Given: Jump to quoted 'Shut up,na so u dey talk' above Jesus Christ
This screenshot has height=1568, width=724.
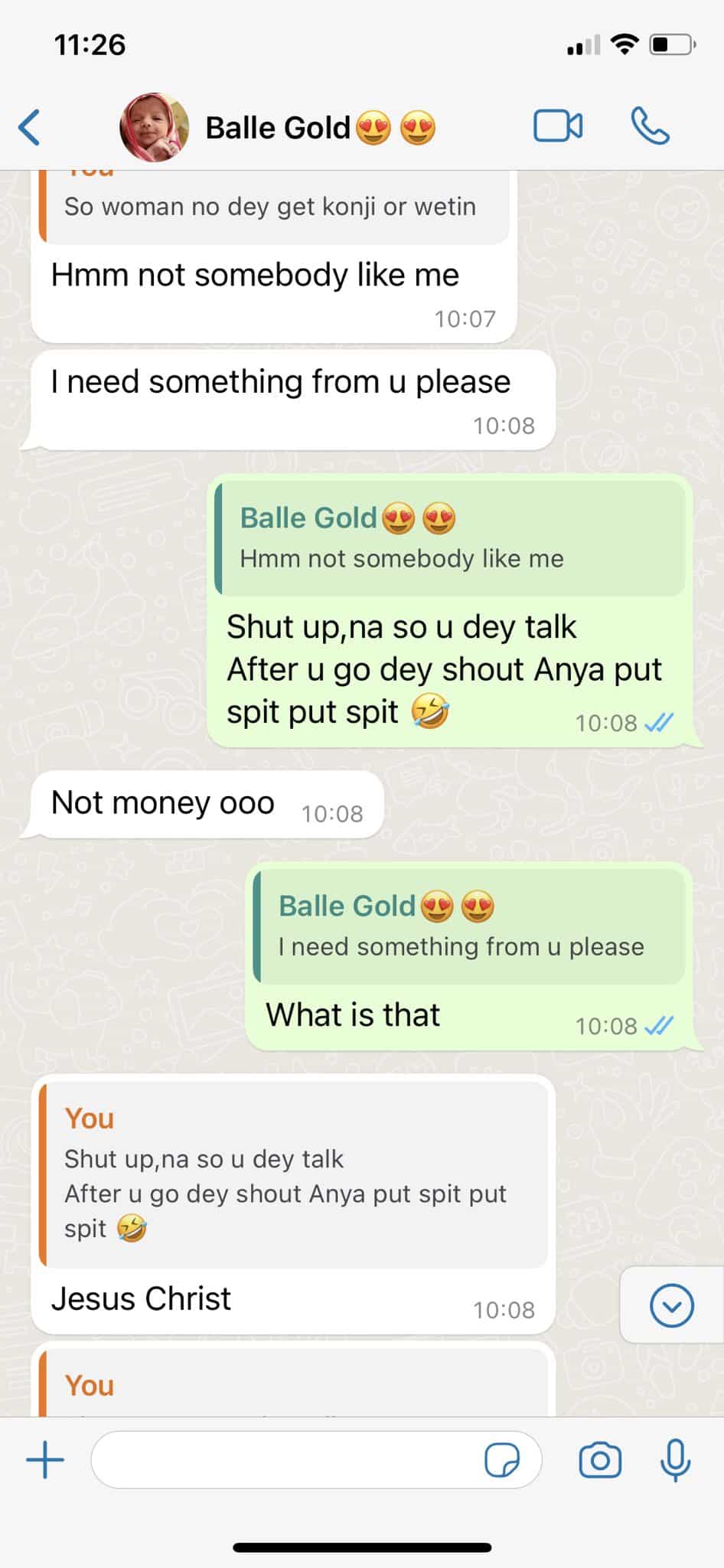Looking at the screenshot, I should (x=293, y=1175).
